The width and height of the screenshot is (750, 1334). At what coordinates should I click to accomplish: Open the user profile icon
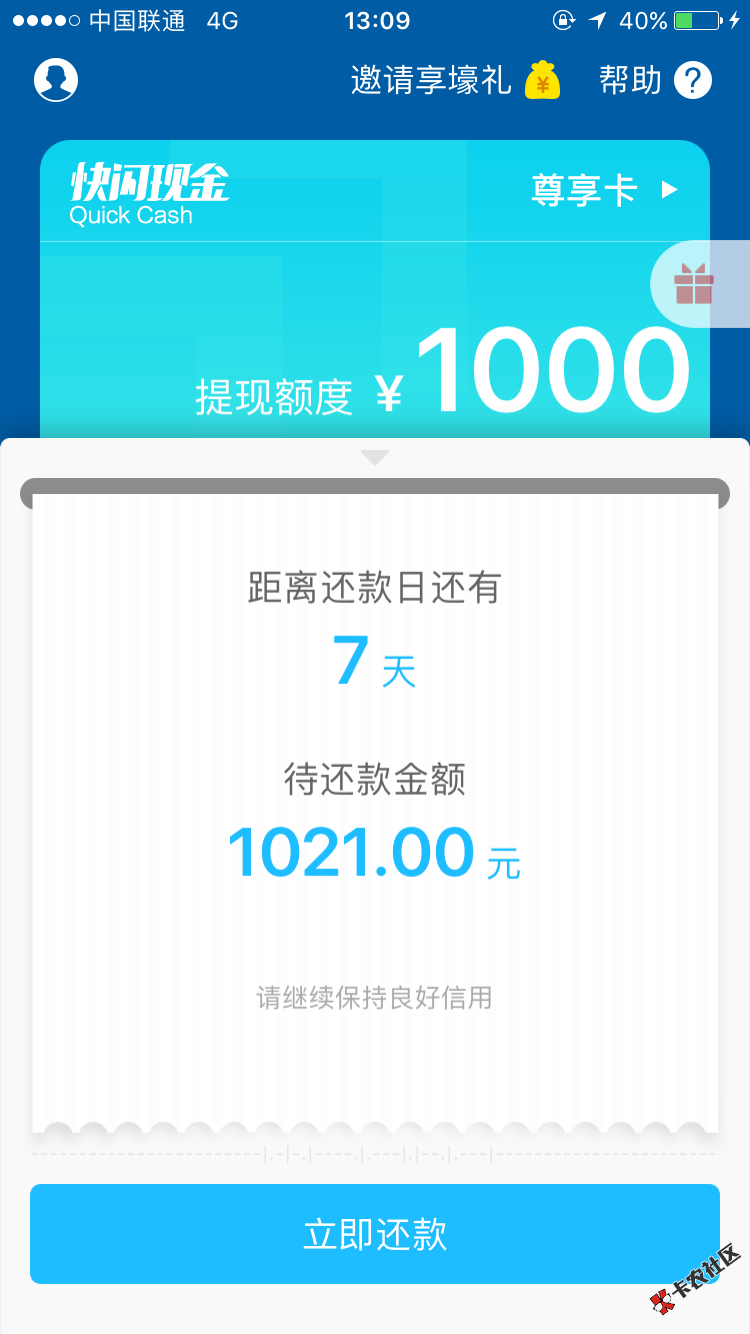pyautogui.click(x=56, y=81)
